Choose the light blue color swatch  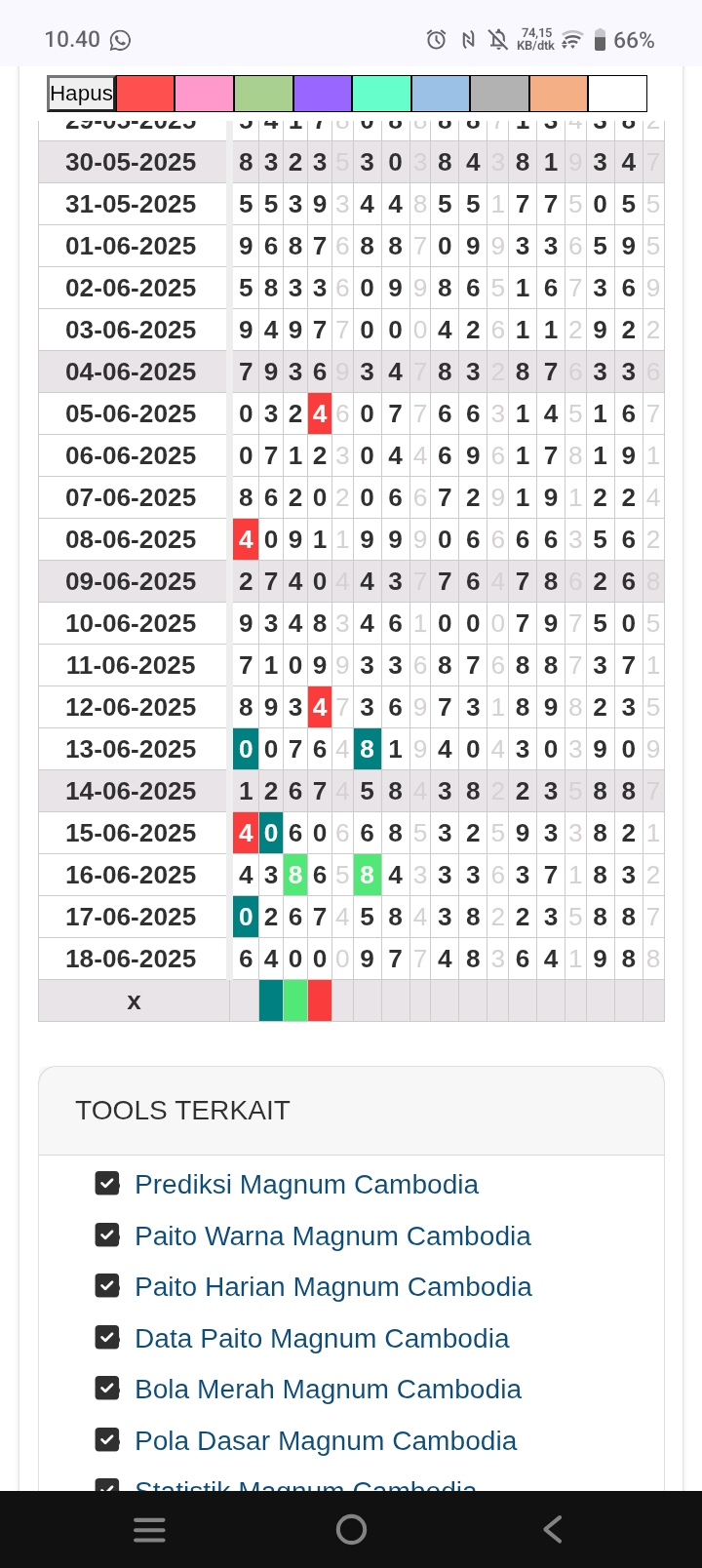tap(441, 94)
